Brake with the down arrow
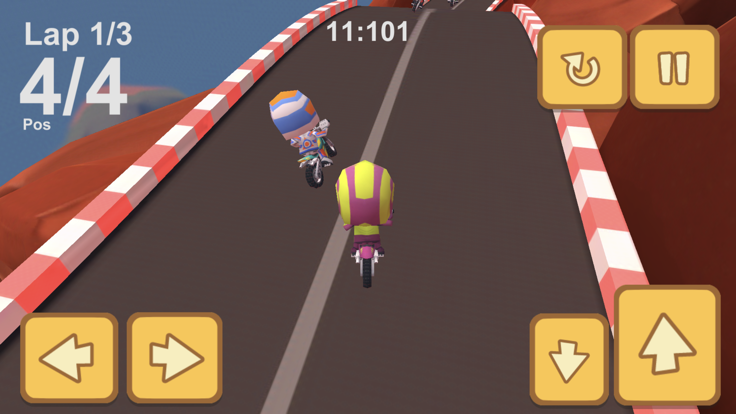The image size is (736, 414). pos(569,359)
